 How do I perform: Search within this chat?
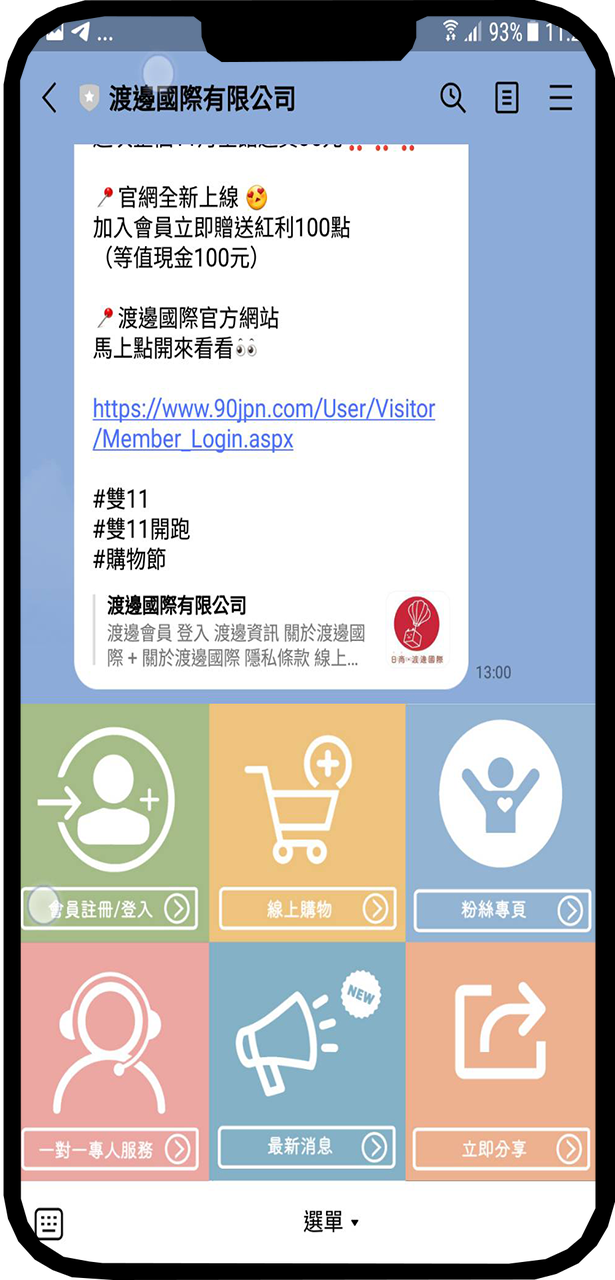[x=453, y=98]
